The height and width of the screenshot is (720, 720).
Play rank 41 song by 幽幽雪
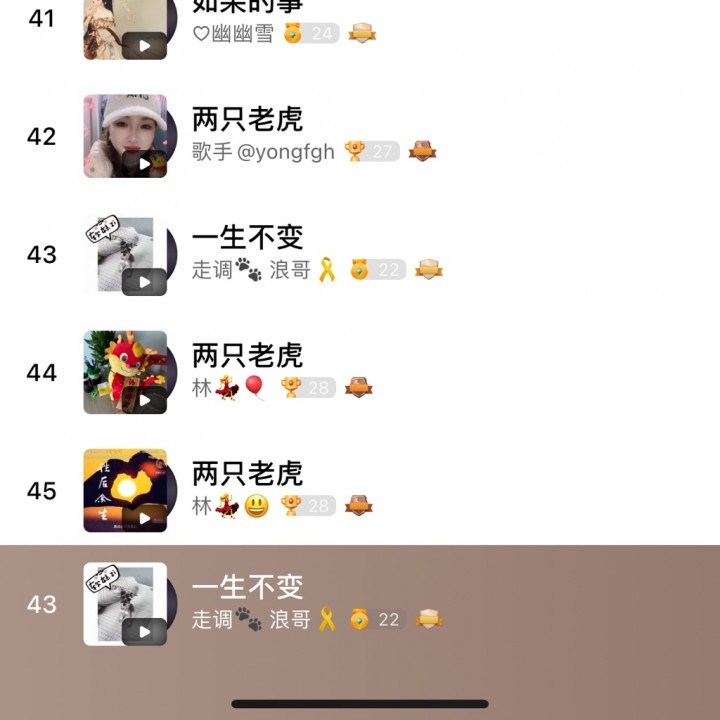145,46
